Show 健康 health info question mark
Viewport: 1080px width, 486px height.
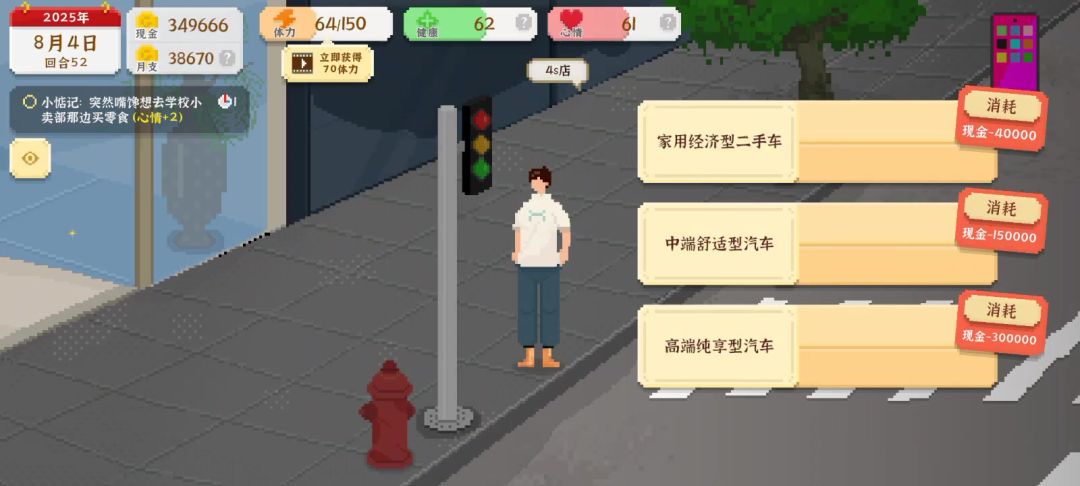pyautogui.click(x=522, y=24)
